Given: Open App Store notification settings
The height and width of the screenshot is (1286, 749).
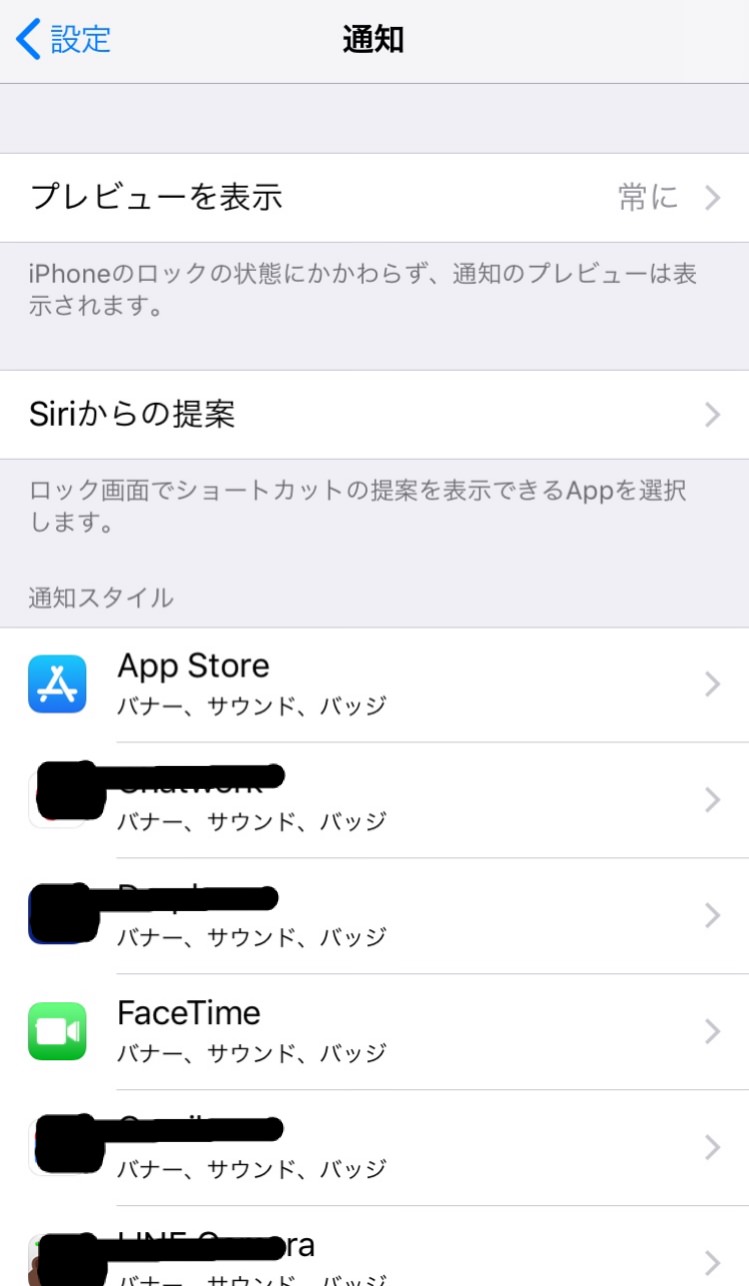Looking at the screenshot, I should [374, 685].
